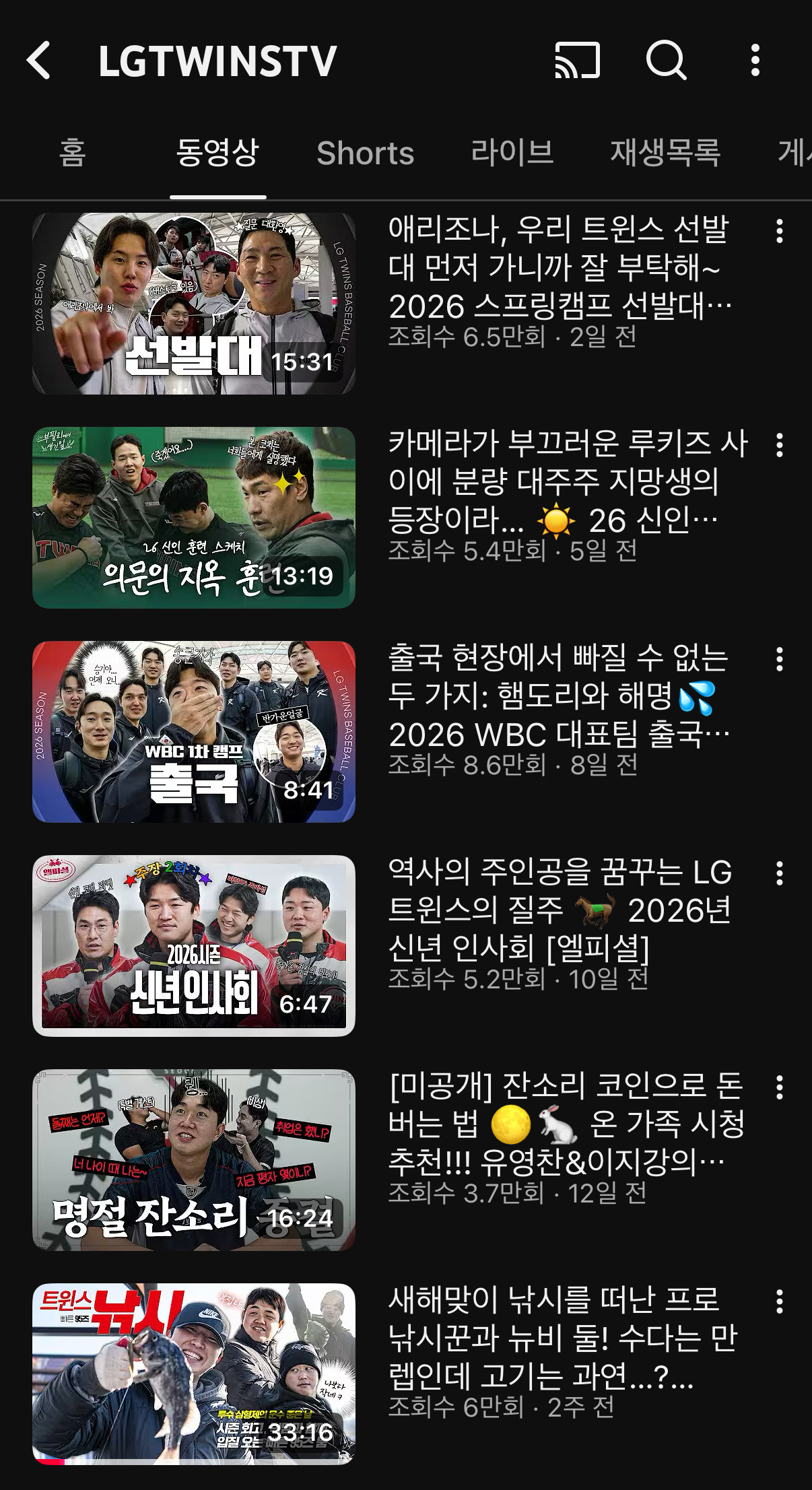Open the cast to device icon
The image size is (812, 1490).
577,61
